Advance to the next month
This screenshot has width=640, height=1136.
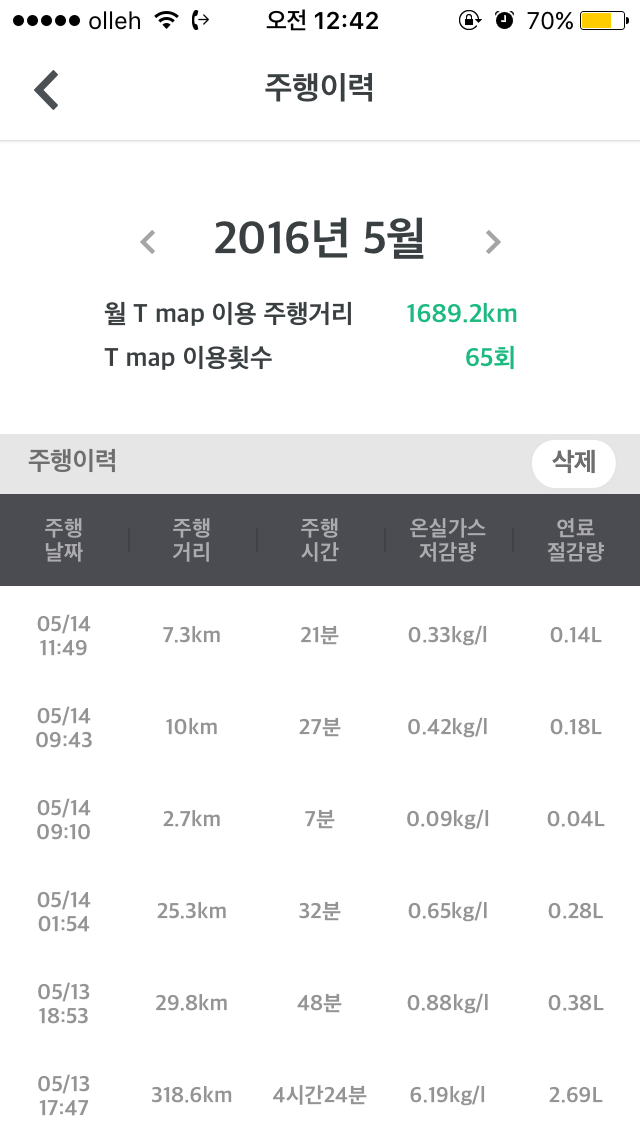point(493,241)
